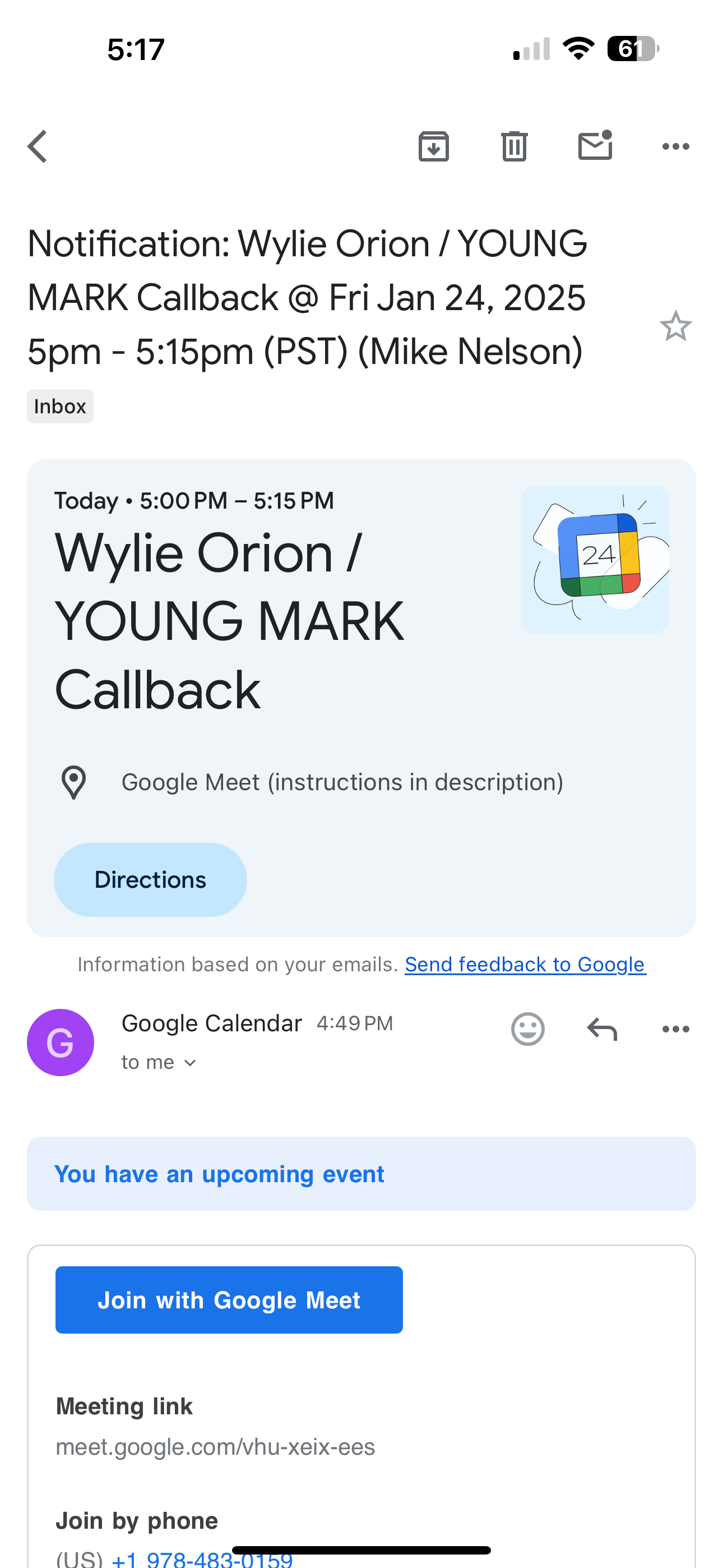Image resolution: width=723 pixels, height=1568 pixels.
Task: Call the +1 978-483-0159 phone number
Action: click(x=202, y=1560)
